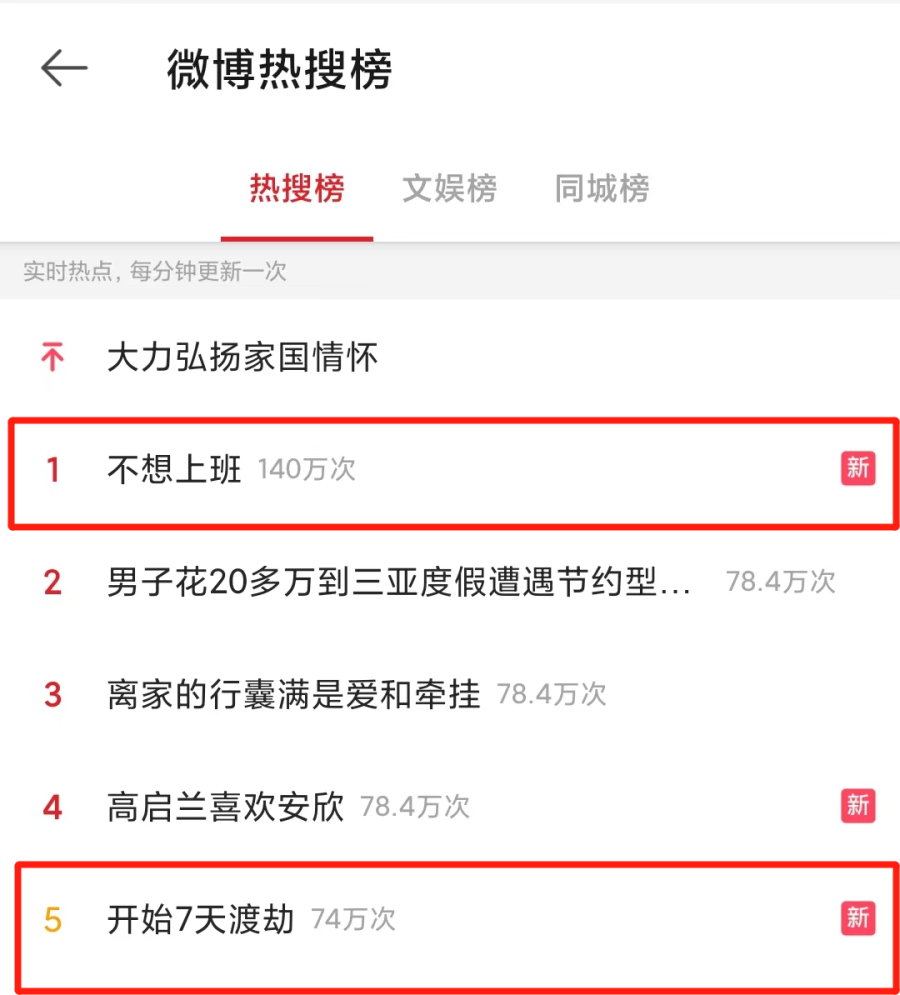Select the 热搜榜 tab
The image size is (900, 995).
coord(297,188)
